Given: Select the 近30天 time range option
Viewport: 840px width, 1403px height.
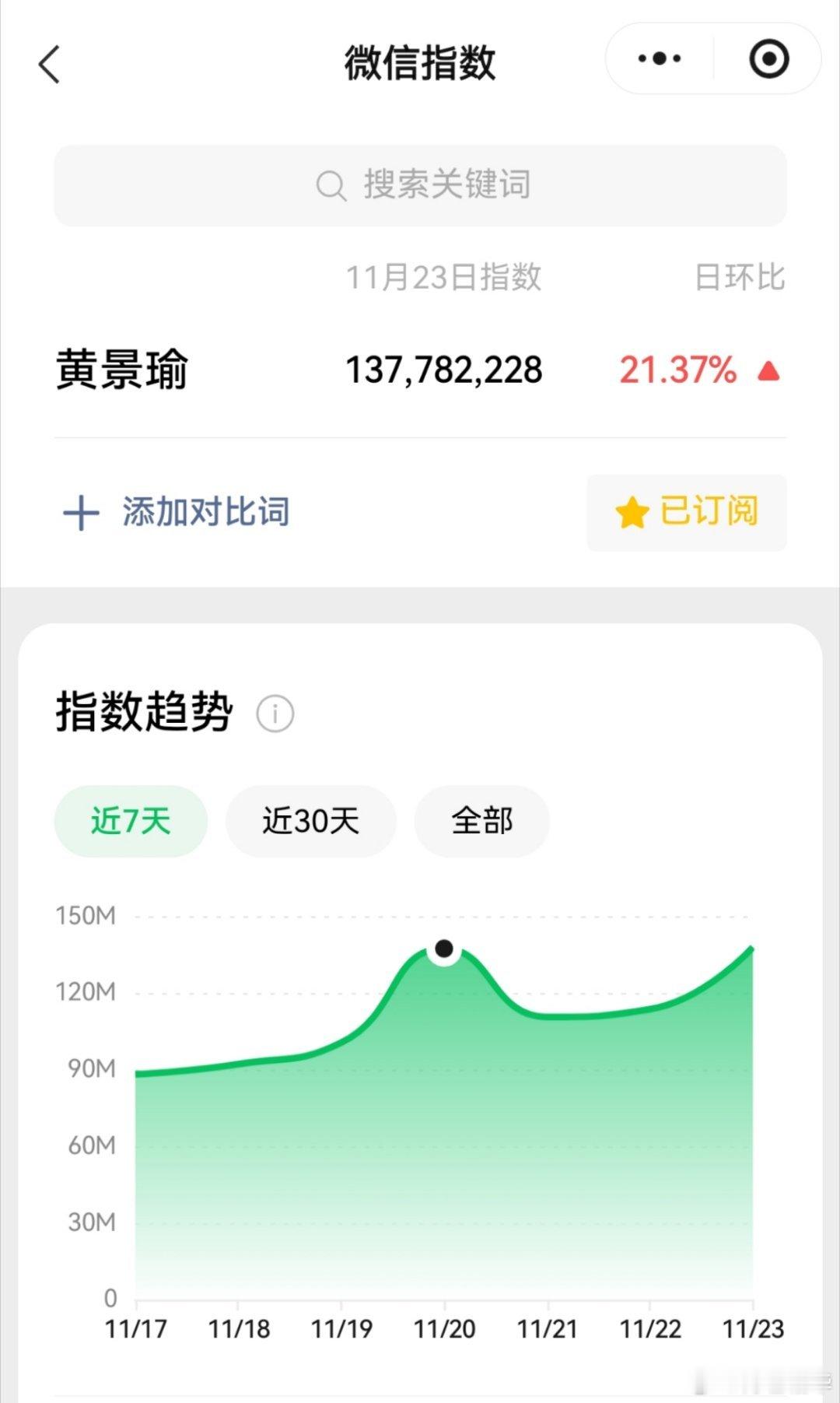Looking at the screenshot, I should click(x=310, y=821).
